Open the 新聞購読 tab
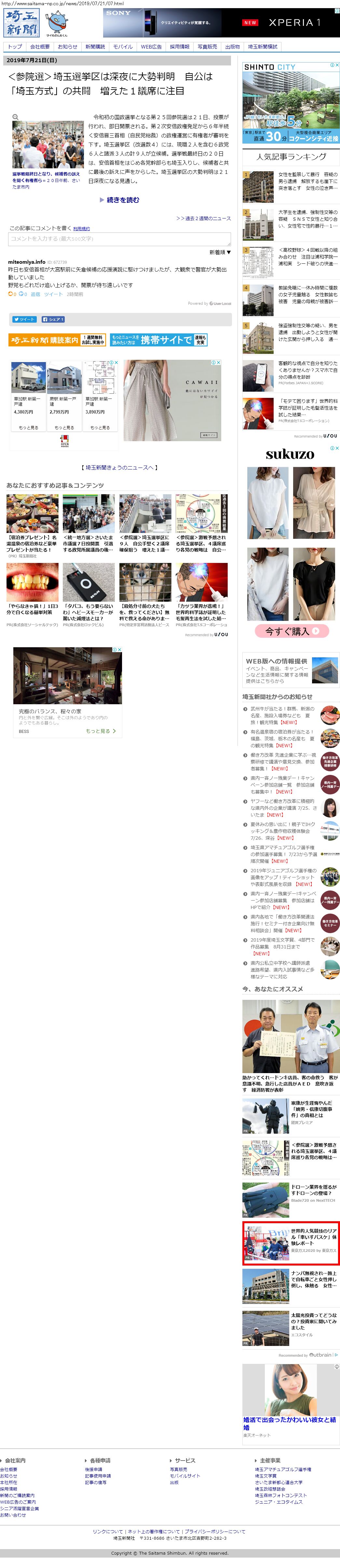Screen dimensions: 340x1568 pos(95,47)
